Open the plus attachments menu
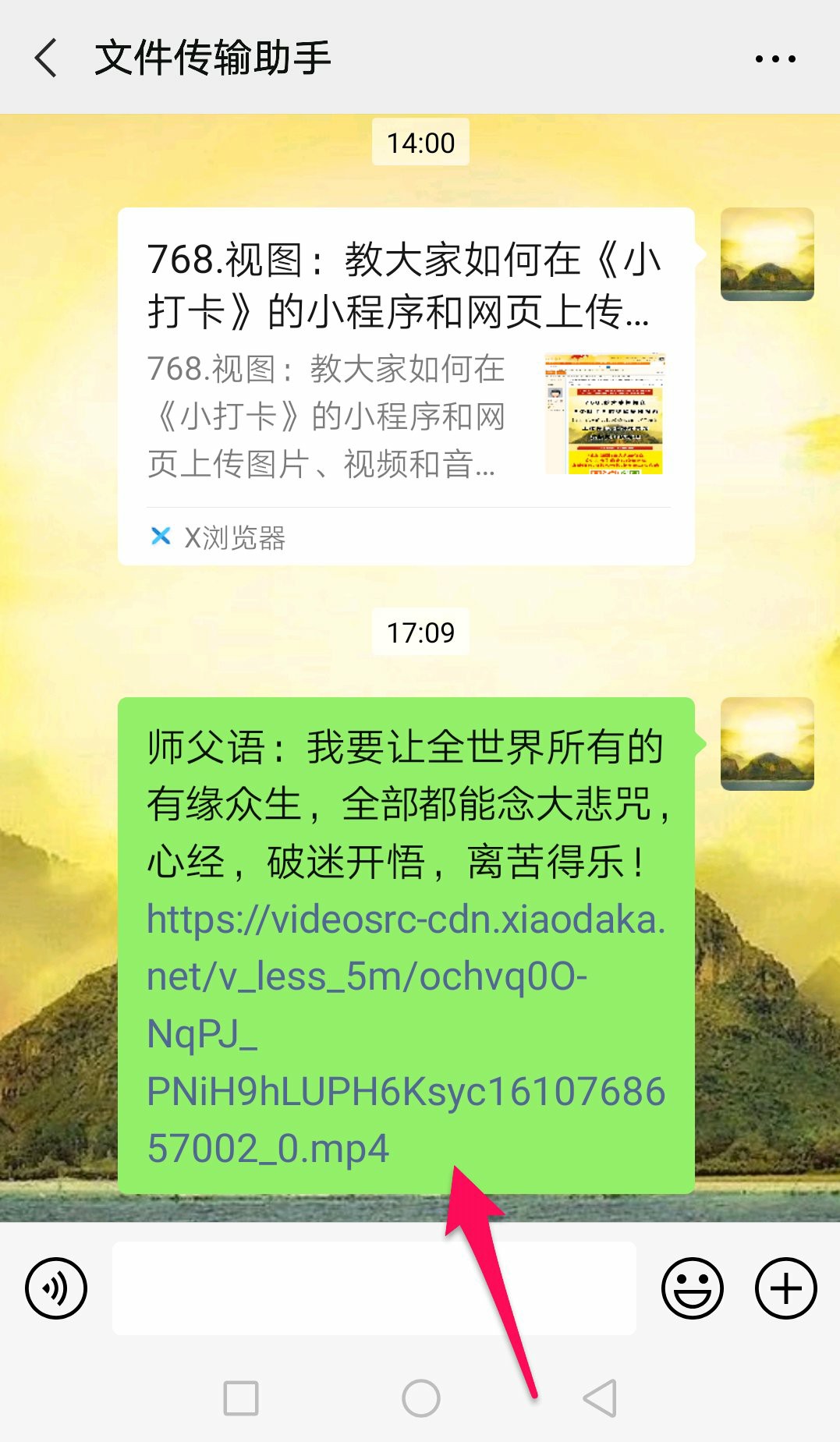Image resolution: width=840 pixels, height=1442 pixels. (x=785, y=1288)
